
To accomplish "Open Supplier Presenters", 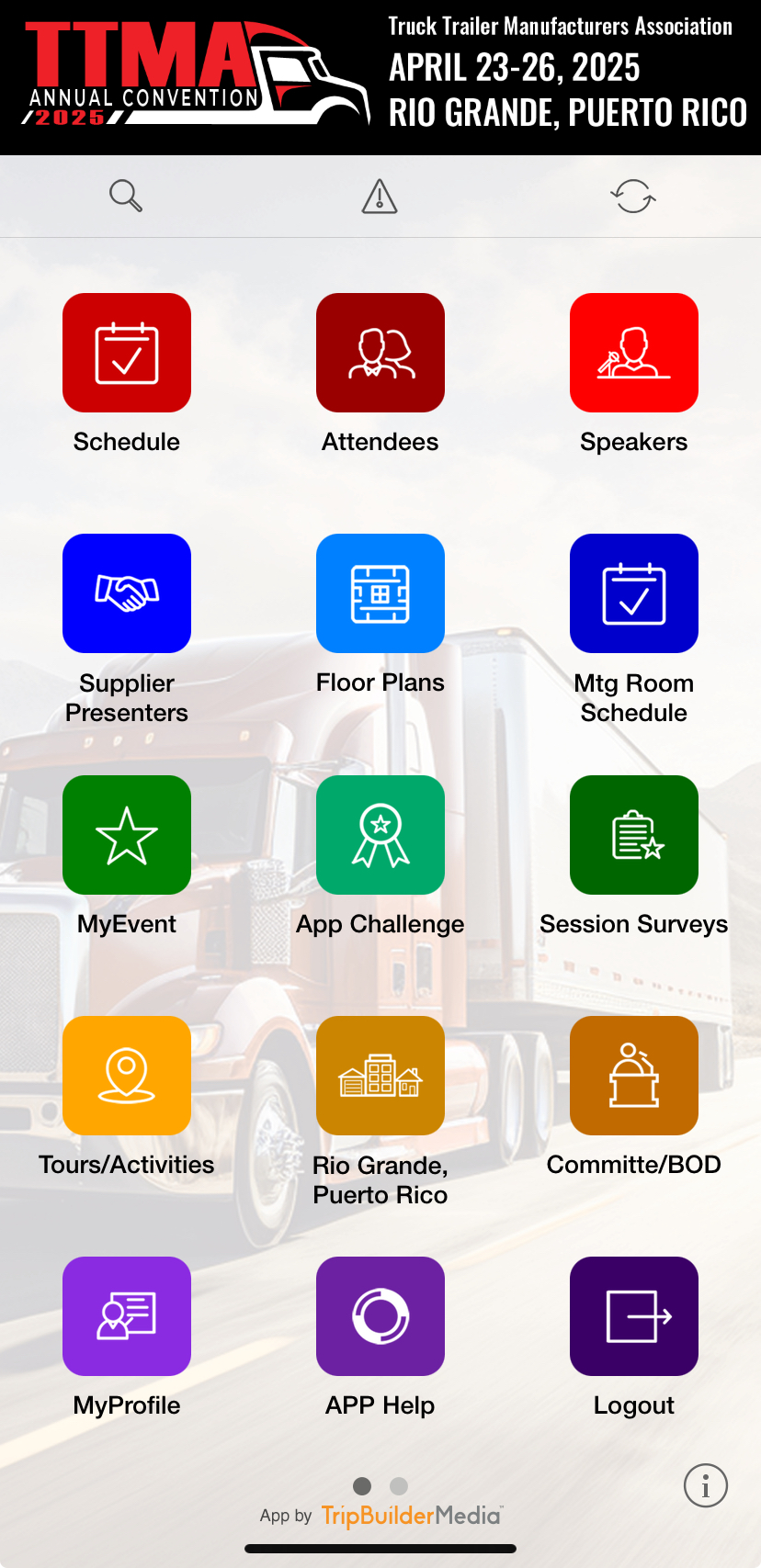I will (x=126, y=592).
